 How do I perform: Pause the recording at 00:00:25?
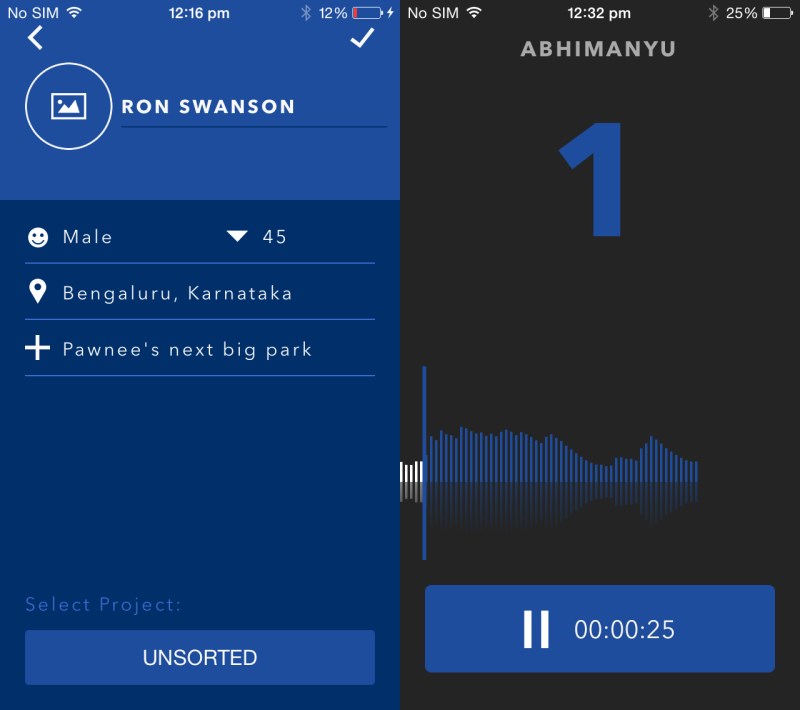coord(537,629)
